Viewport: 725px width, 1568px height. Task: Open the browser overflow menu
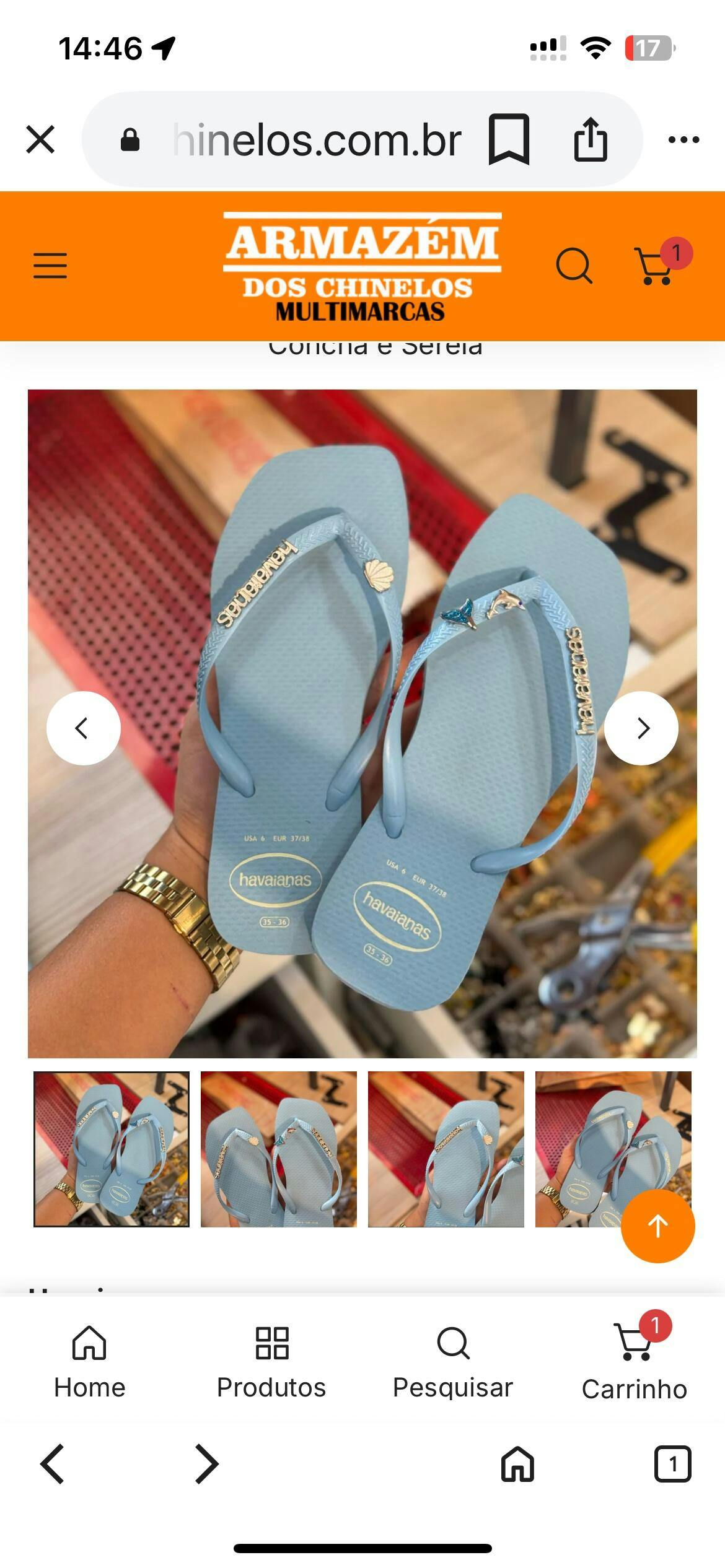[x=683, y=140]
